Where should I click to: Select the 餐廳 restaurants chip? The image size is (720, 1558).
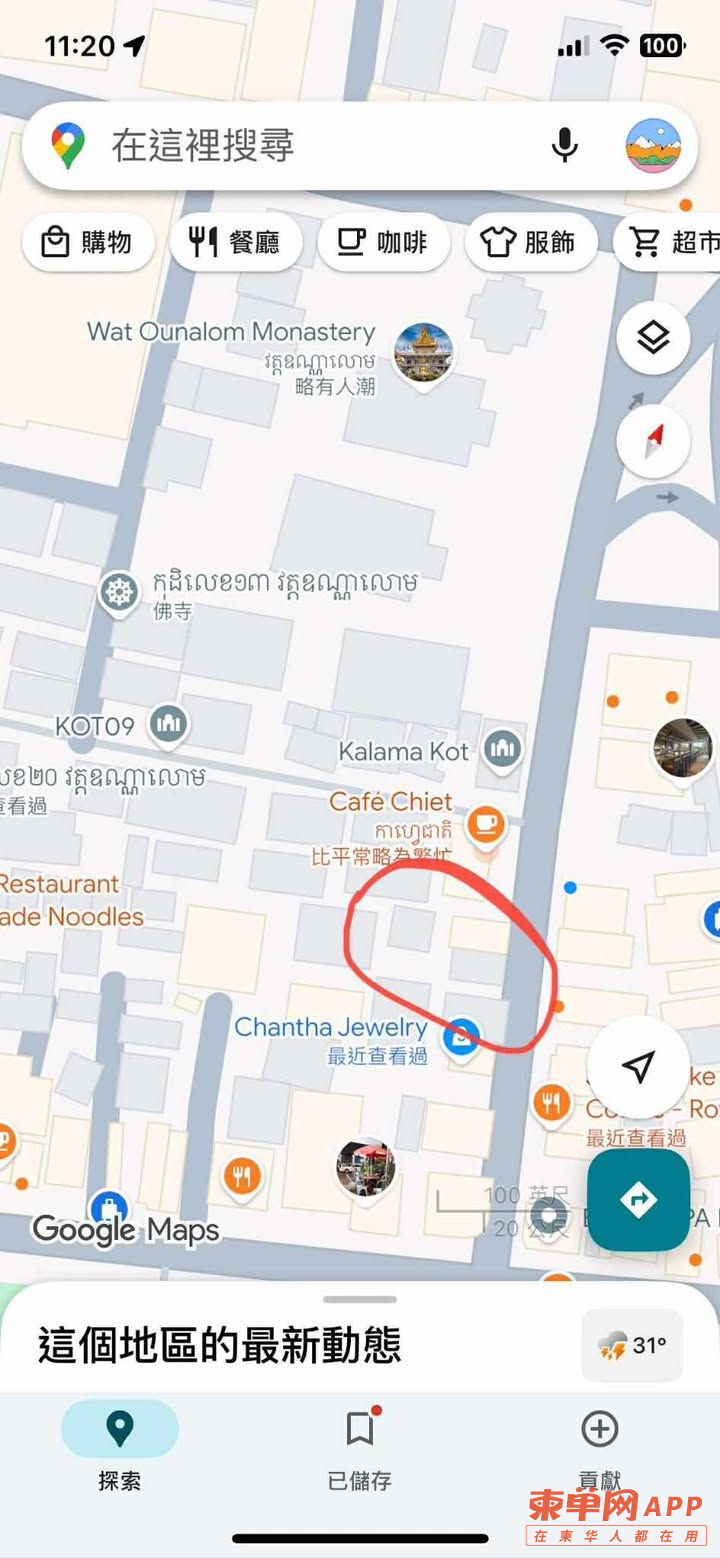(235, 242)
